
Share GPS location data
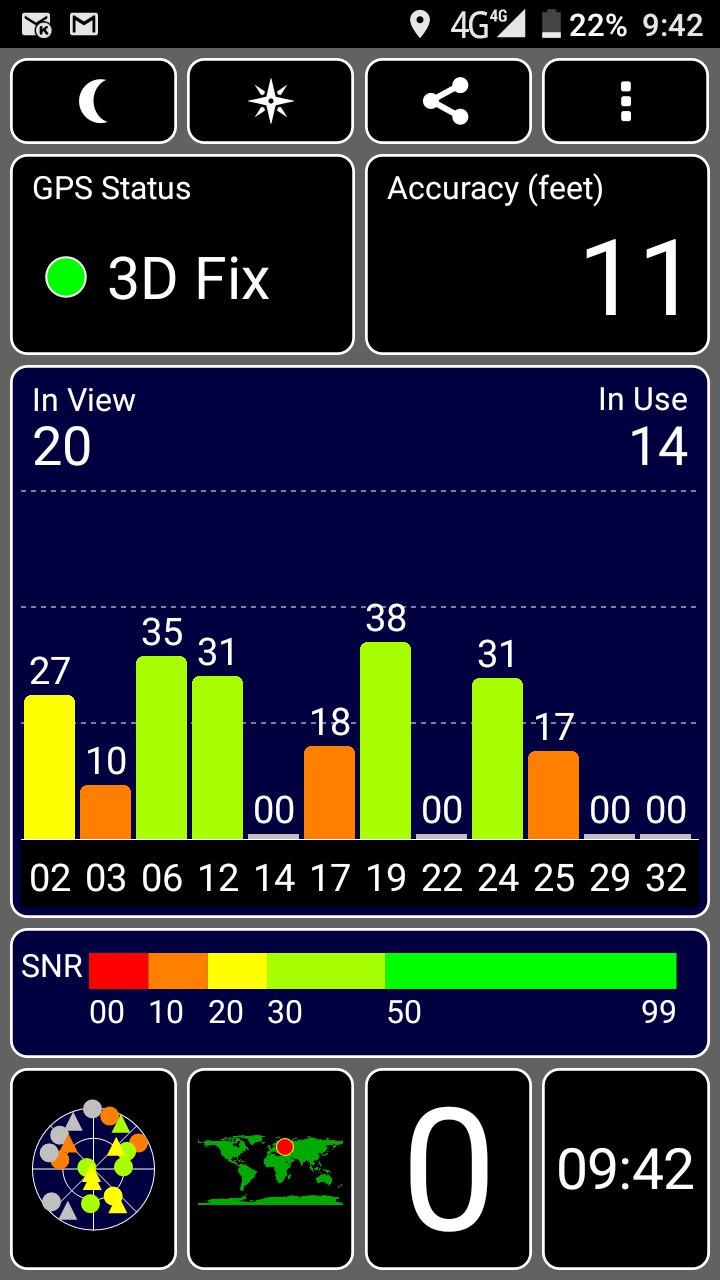tap(448, 102)
